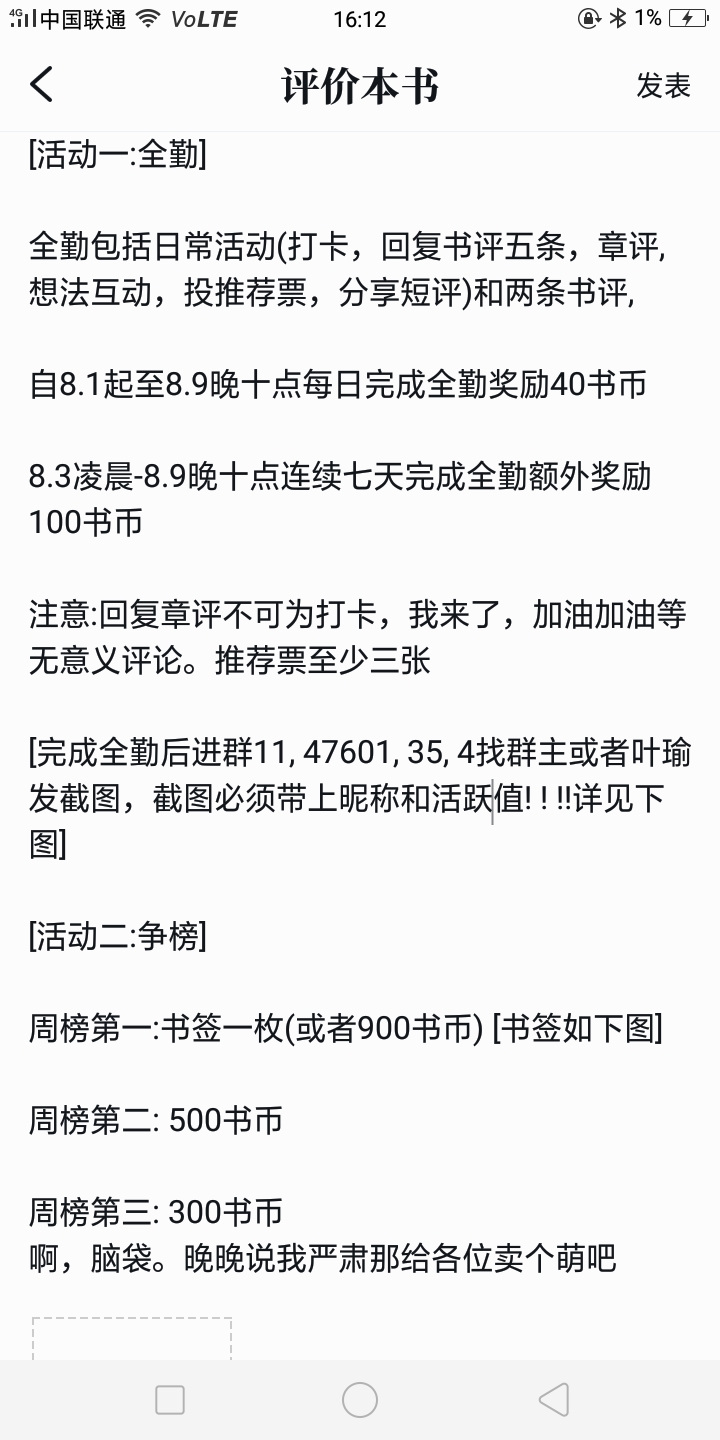Image resolution: width=720 pixels, height=1440 pixels.
Task: Tap the dashed image attachment box
Action: pos(132,1338)
